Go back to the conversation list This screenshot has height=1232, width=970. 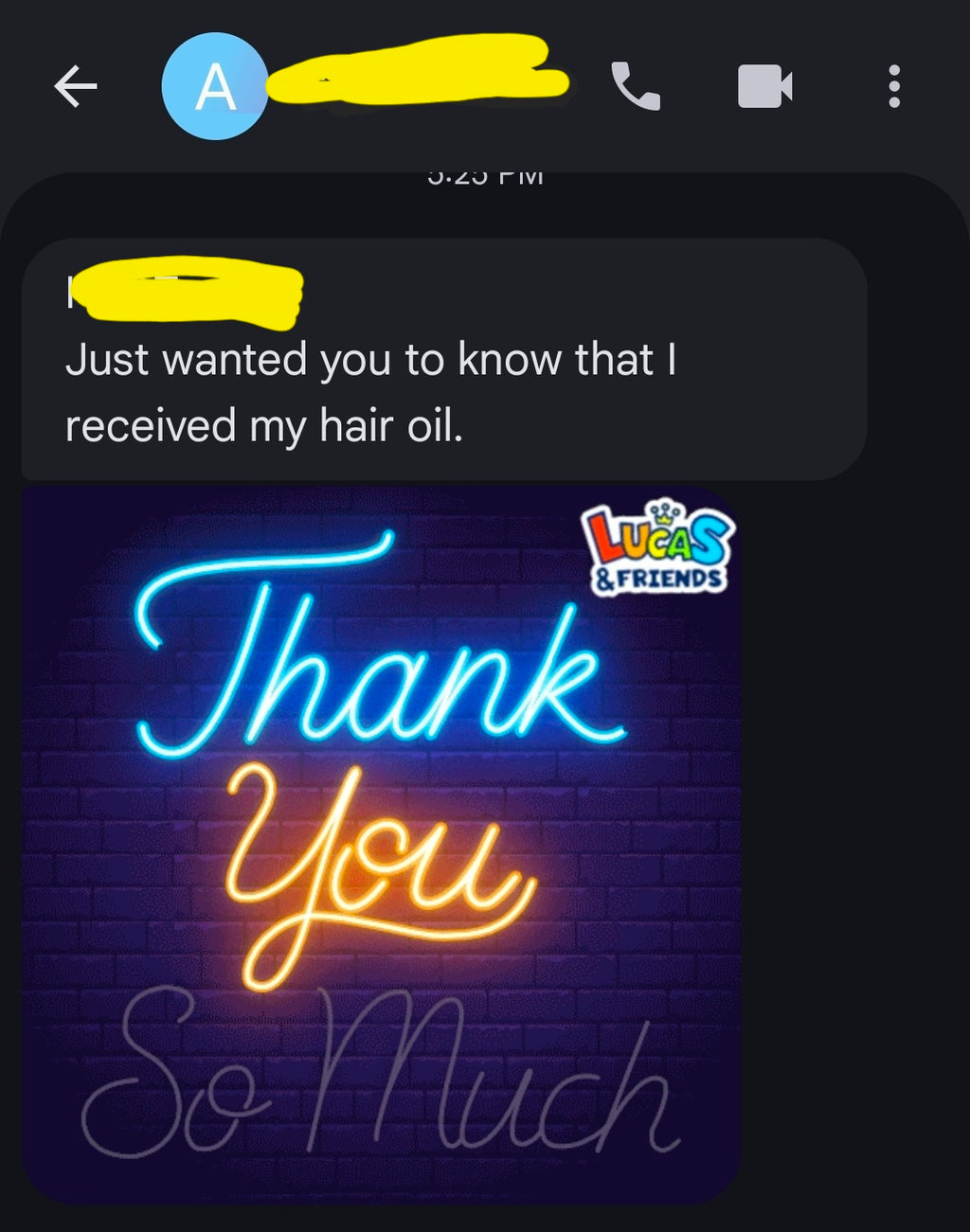point(76,87)
